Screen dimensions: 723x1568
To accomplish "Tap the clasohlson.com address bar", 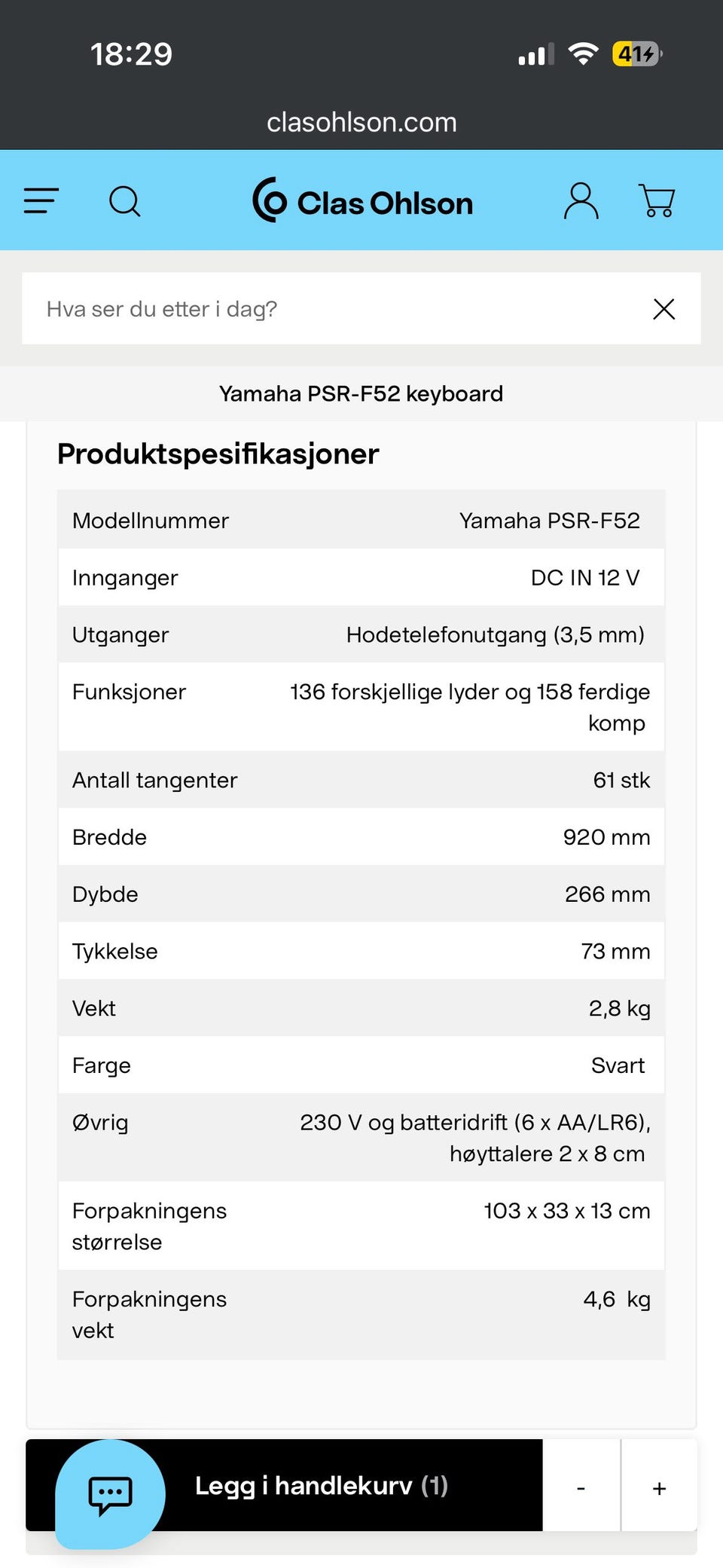I will coord(361,122).
